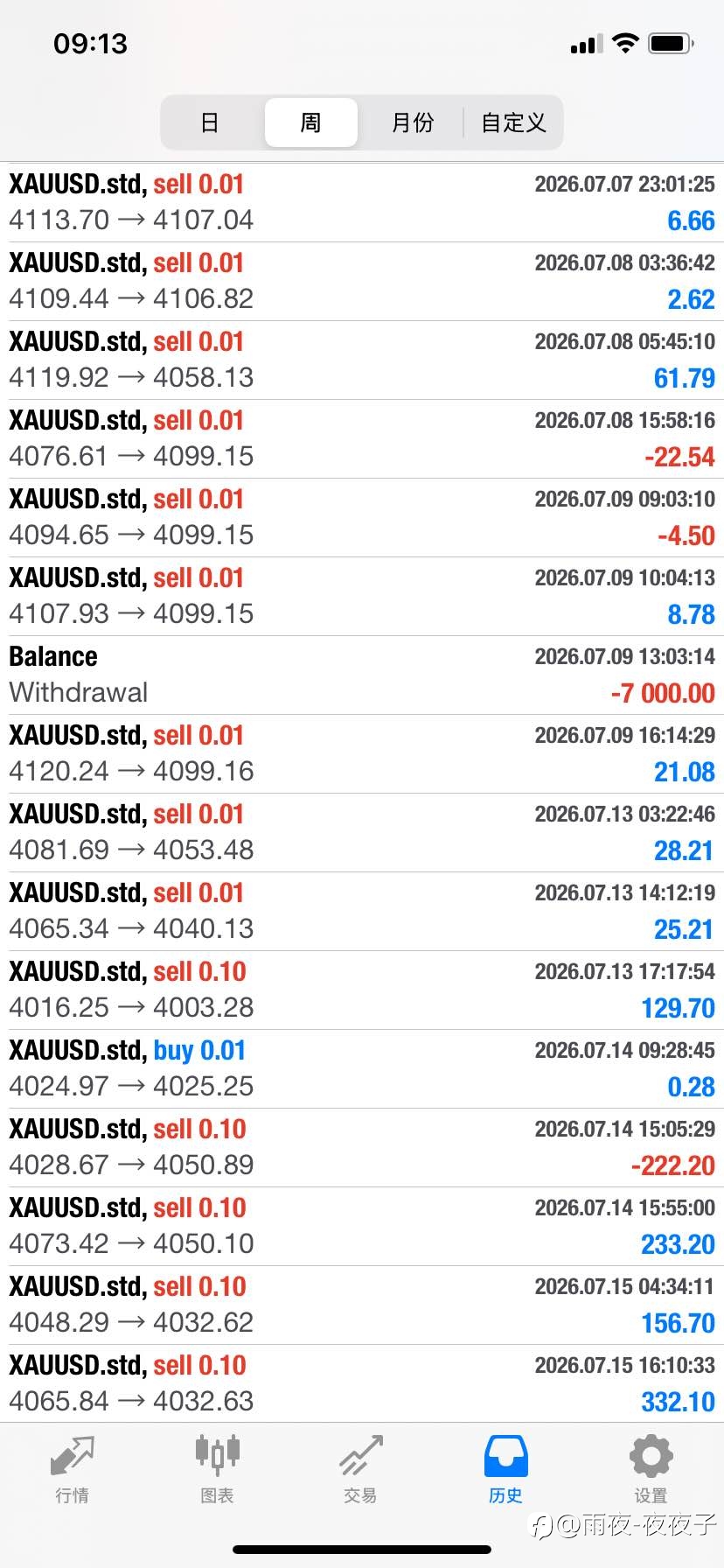View the trade with 332.10 profit
The image size is (724, 1568).
coord(362,1384)
